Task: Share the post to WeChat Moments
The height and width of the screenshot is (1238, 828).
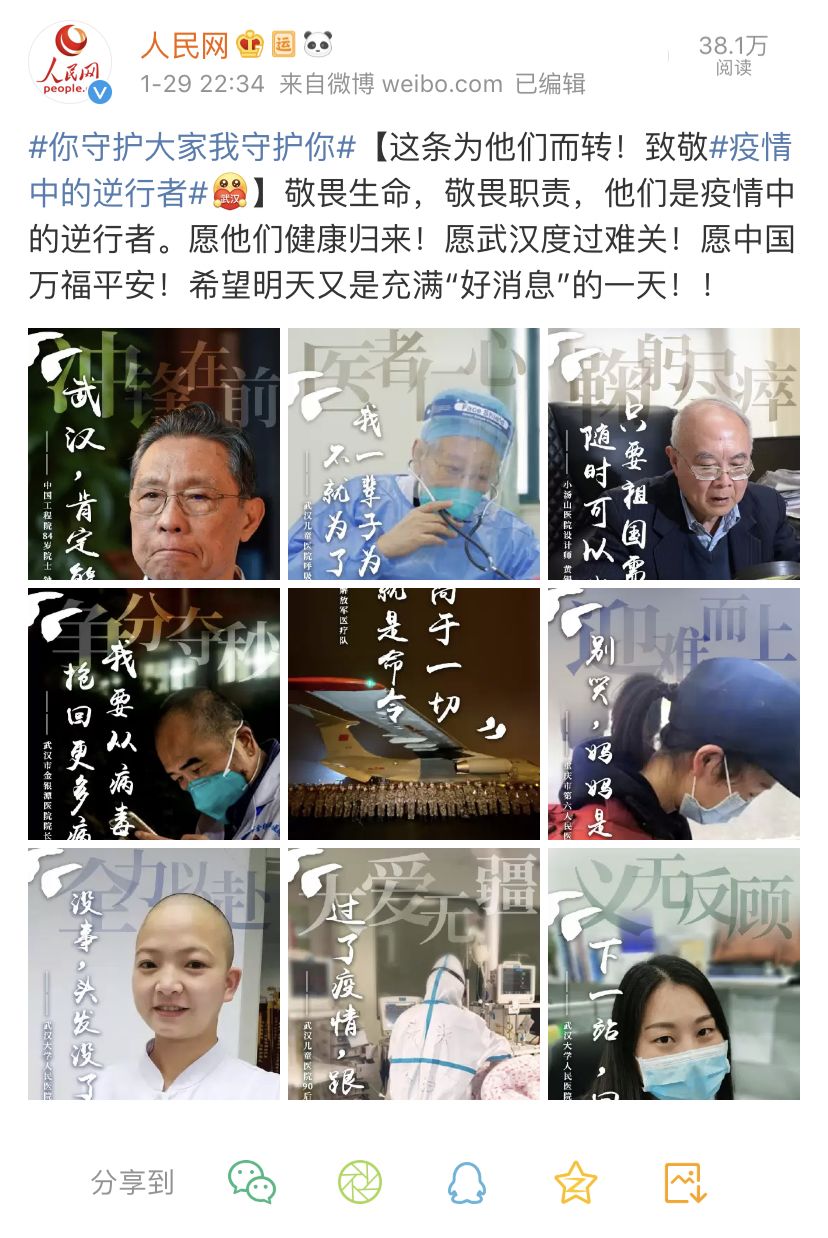Action: point(360,1183)
